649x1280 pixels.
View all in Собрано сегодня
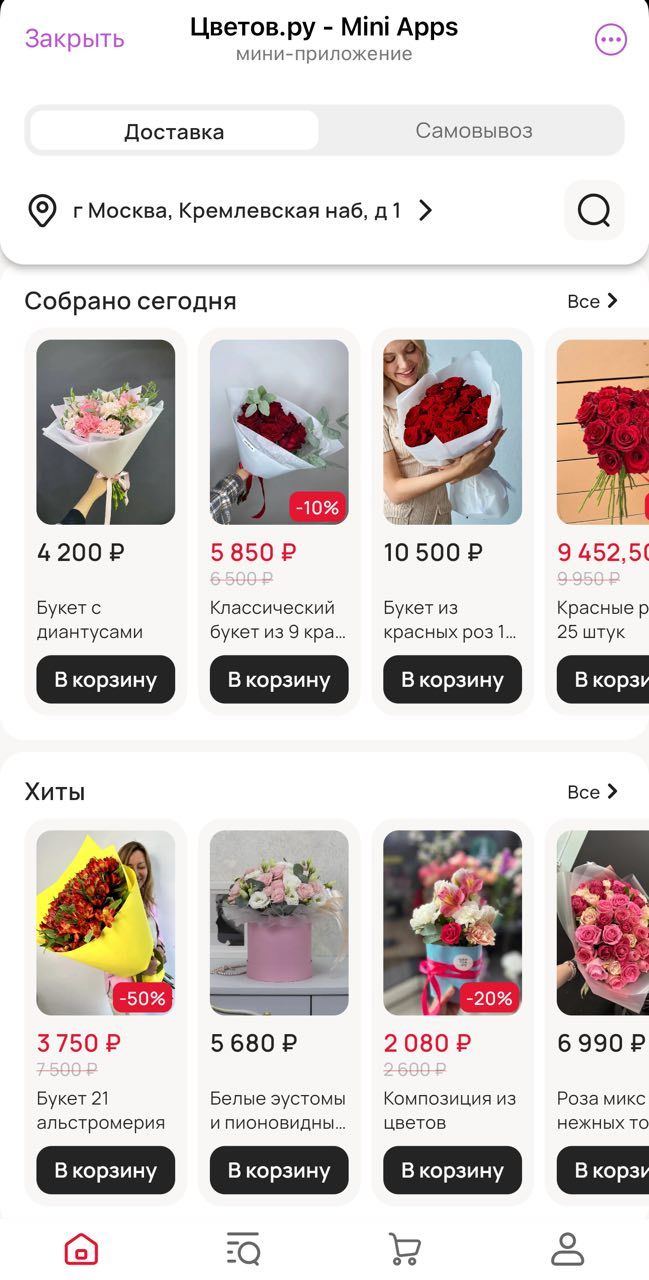[x=592, y=301]
